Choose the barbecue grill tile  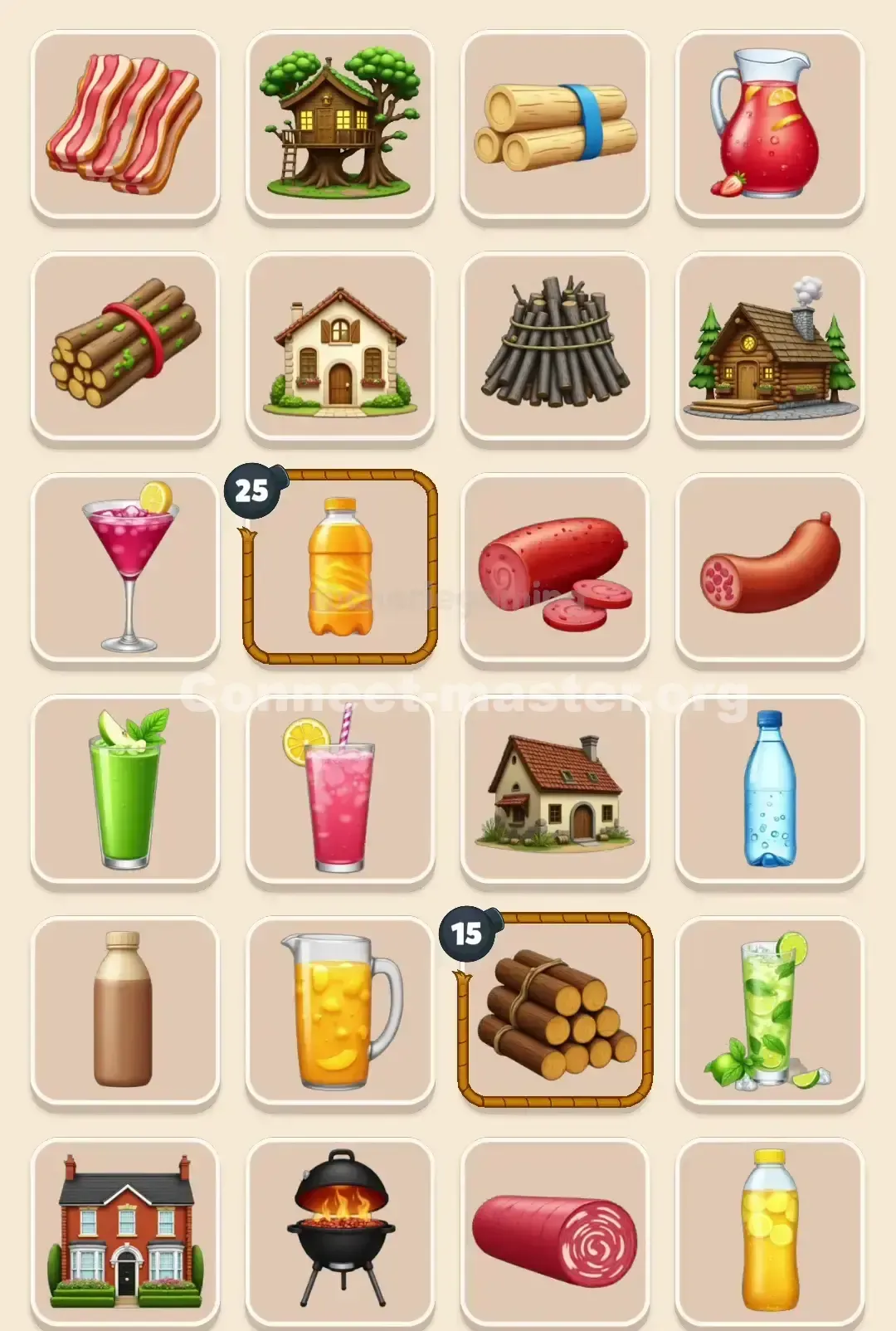(x=339, y=1236)
